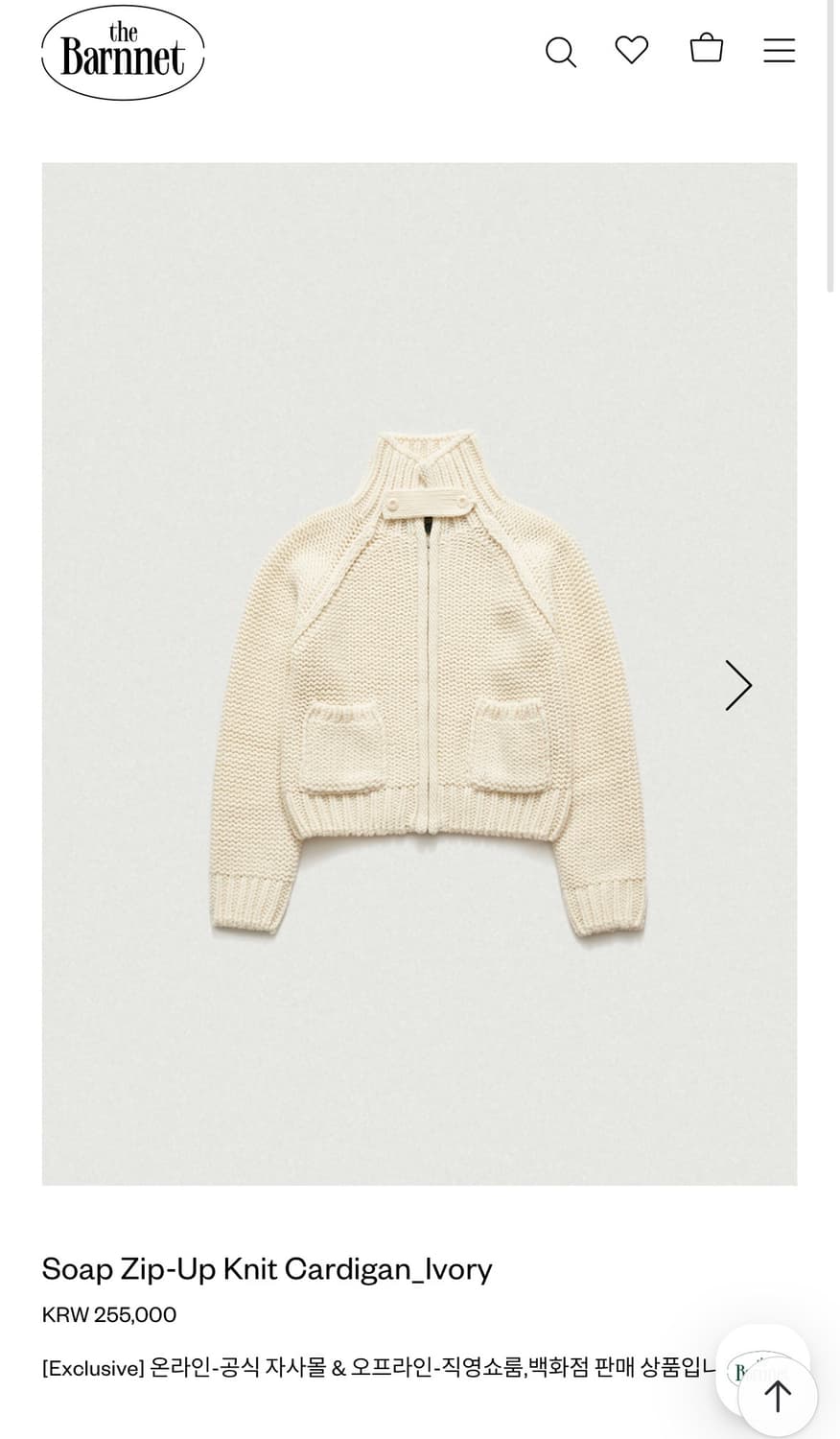This screenshot has width=840, height=1439.
Task: View the shopping bag icon
Action: tap(706, 48)
